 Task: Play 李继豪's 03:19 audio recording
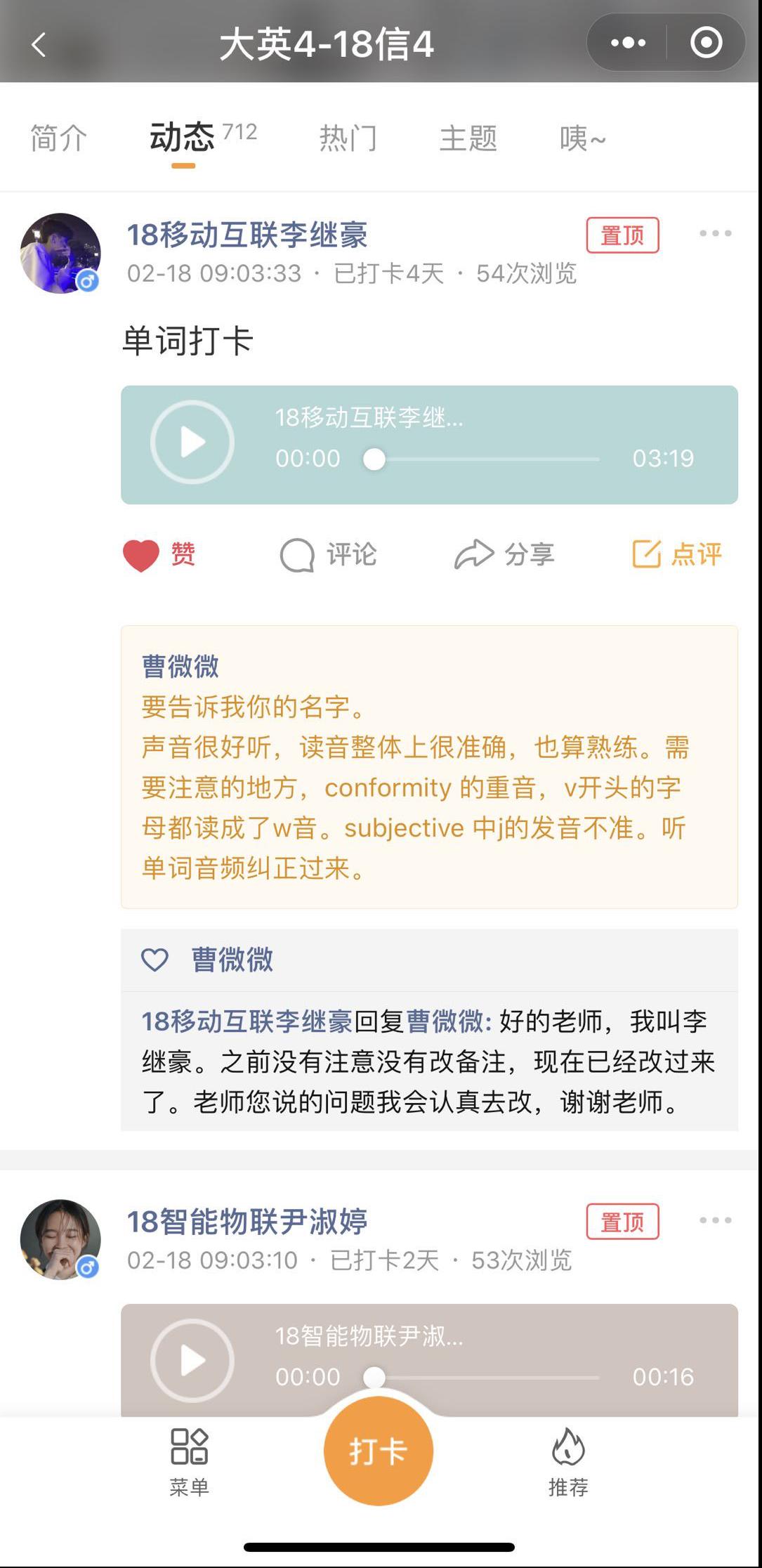tap(192, 443)
